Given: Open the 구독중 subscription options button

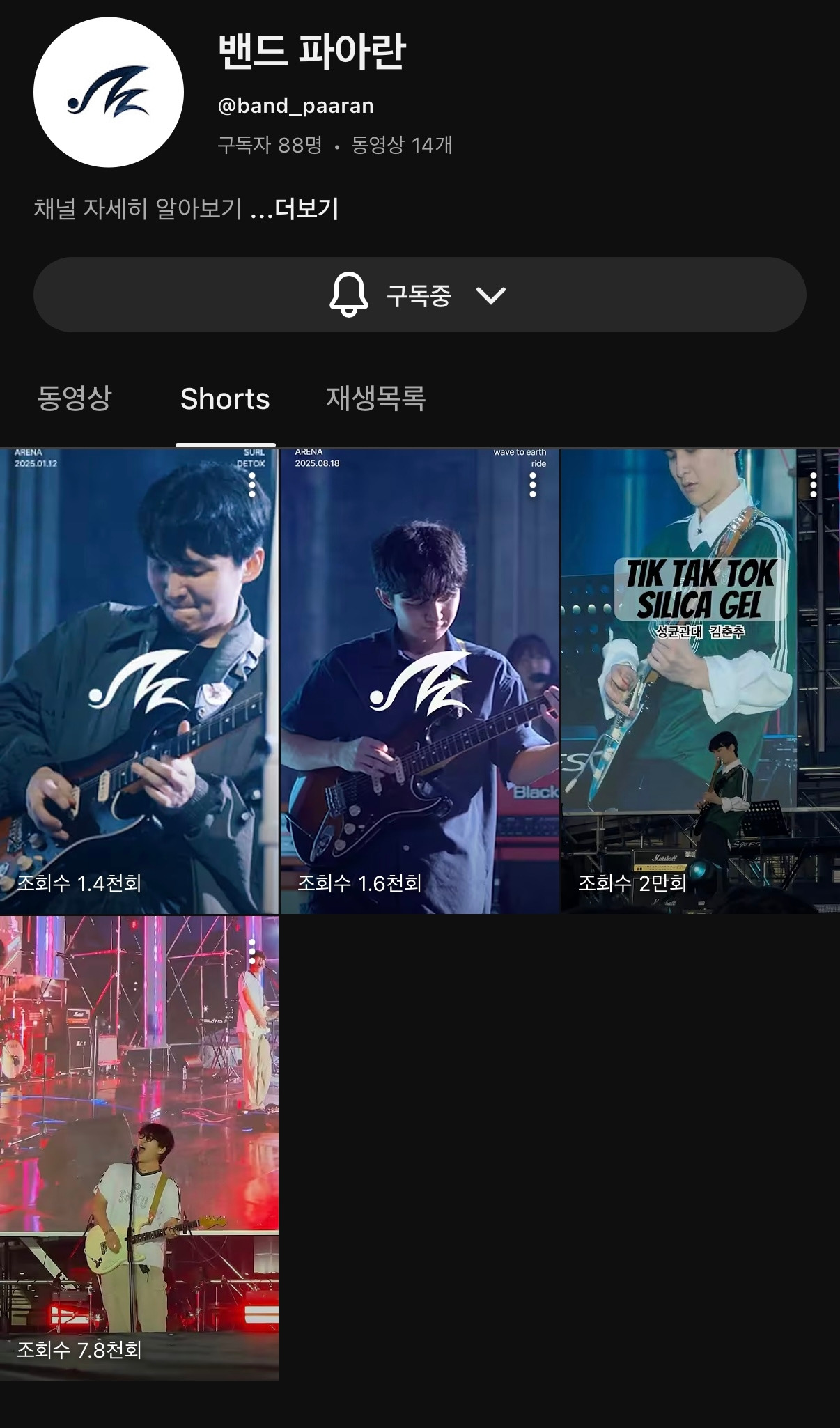Looking at the screenshot, I should tap(419, 295).
